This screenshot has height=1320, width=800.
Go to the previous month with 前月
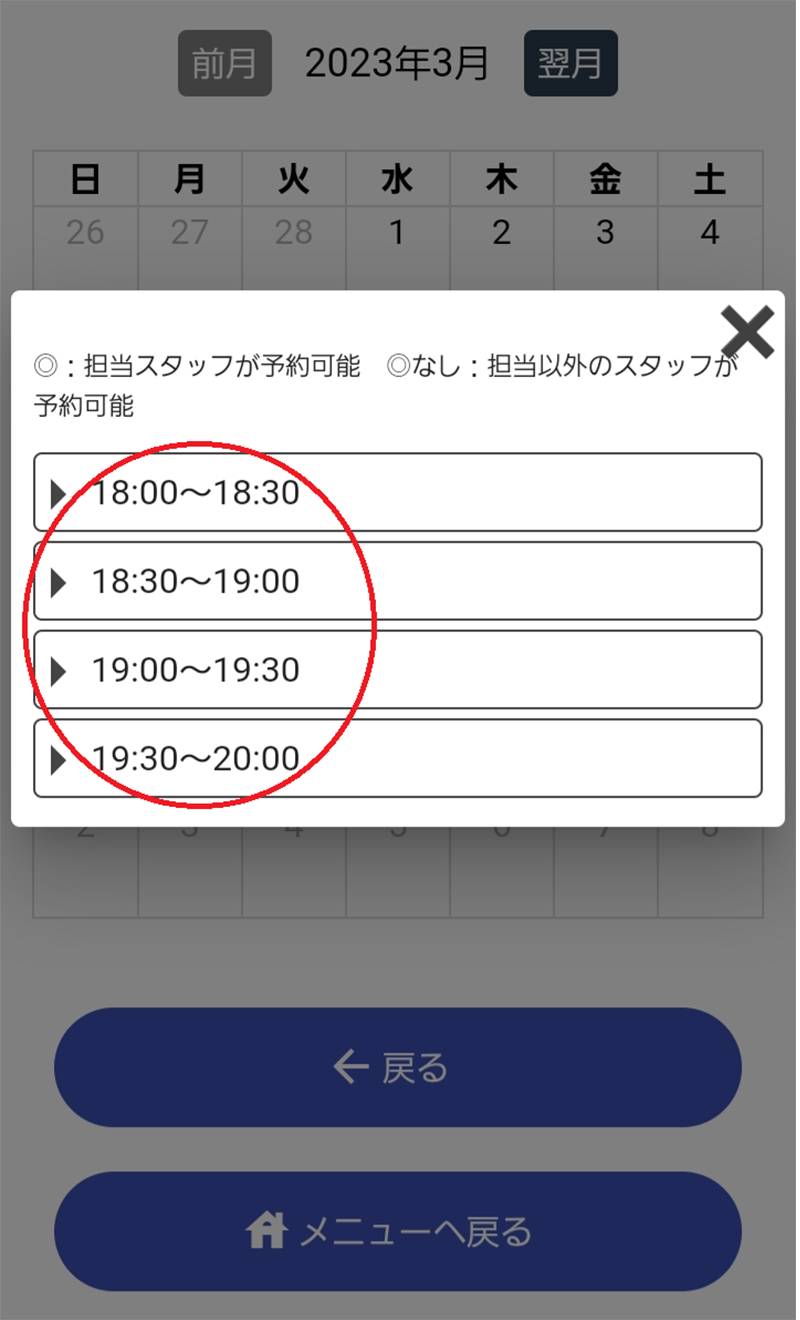point(223,63)
